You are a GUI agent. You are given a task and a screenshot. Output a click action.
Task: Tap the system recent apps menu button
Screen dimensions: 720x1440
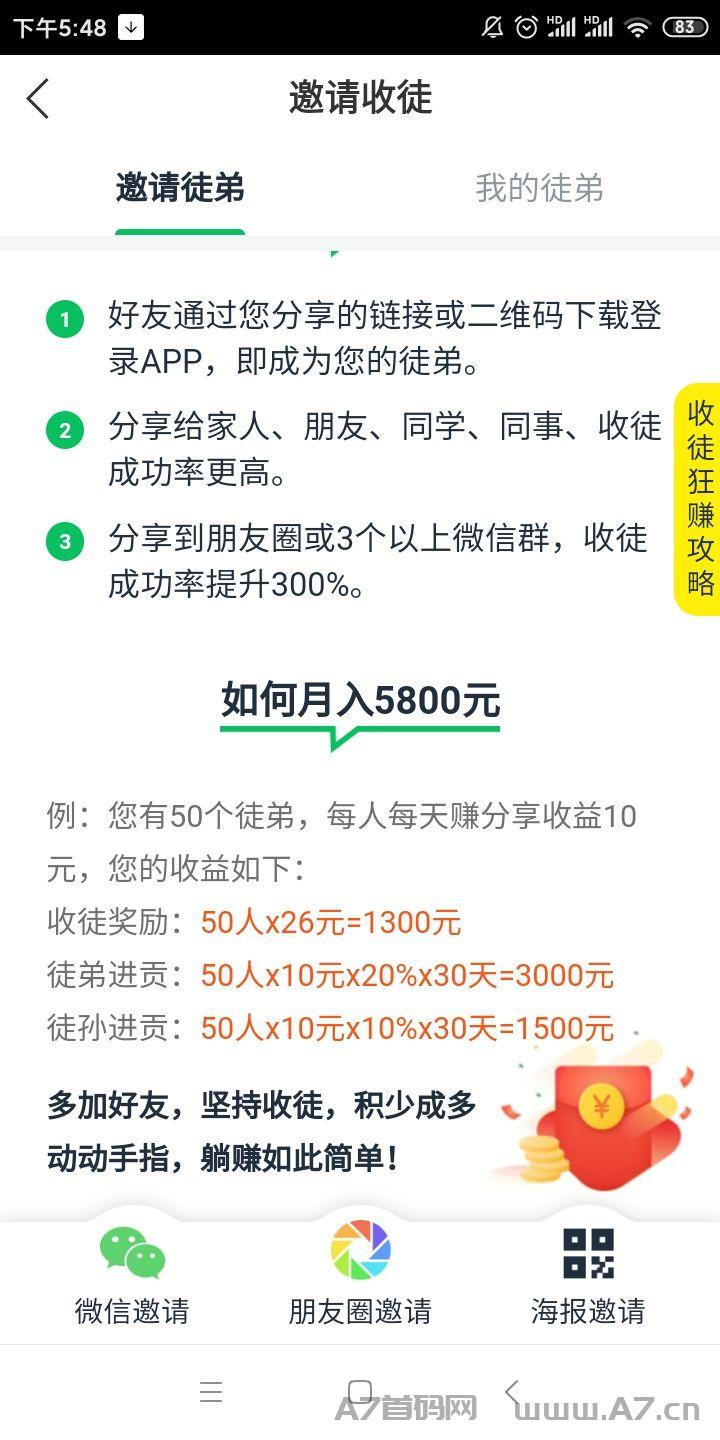point(210,1391)
